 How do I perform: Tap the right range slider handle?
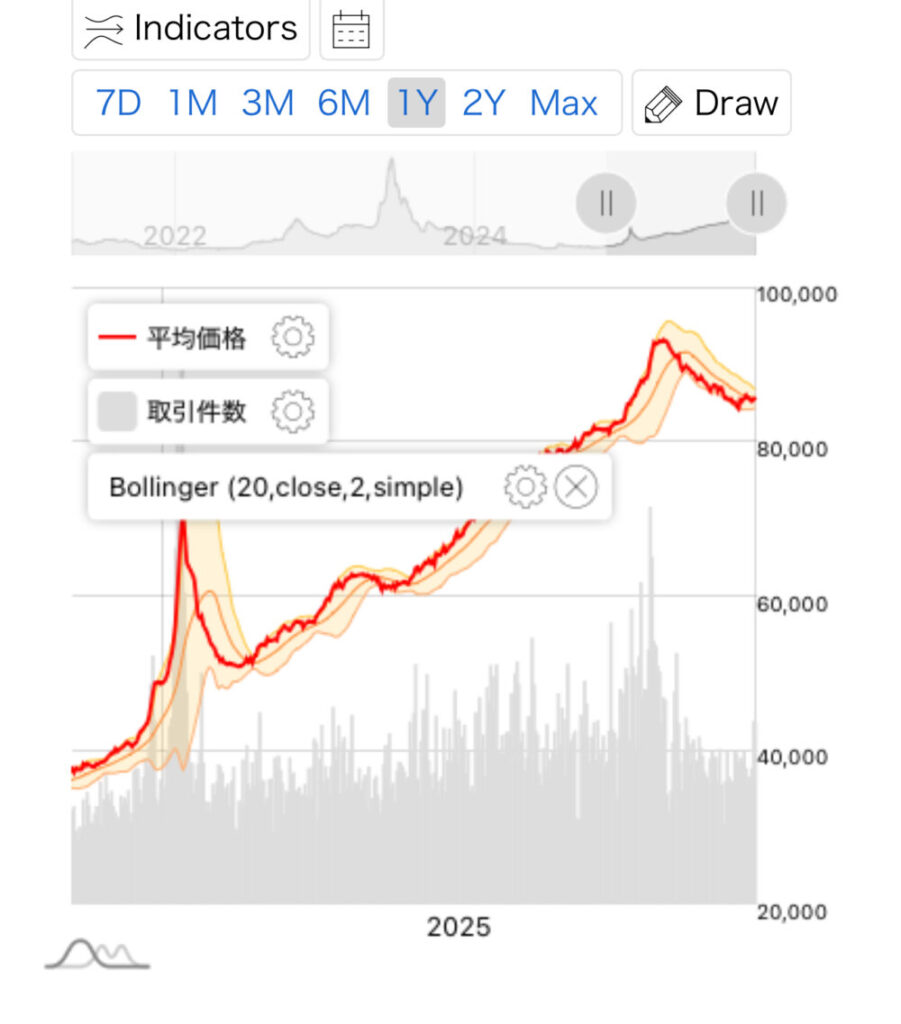coord(756,204)
